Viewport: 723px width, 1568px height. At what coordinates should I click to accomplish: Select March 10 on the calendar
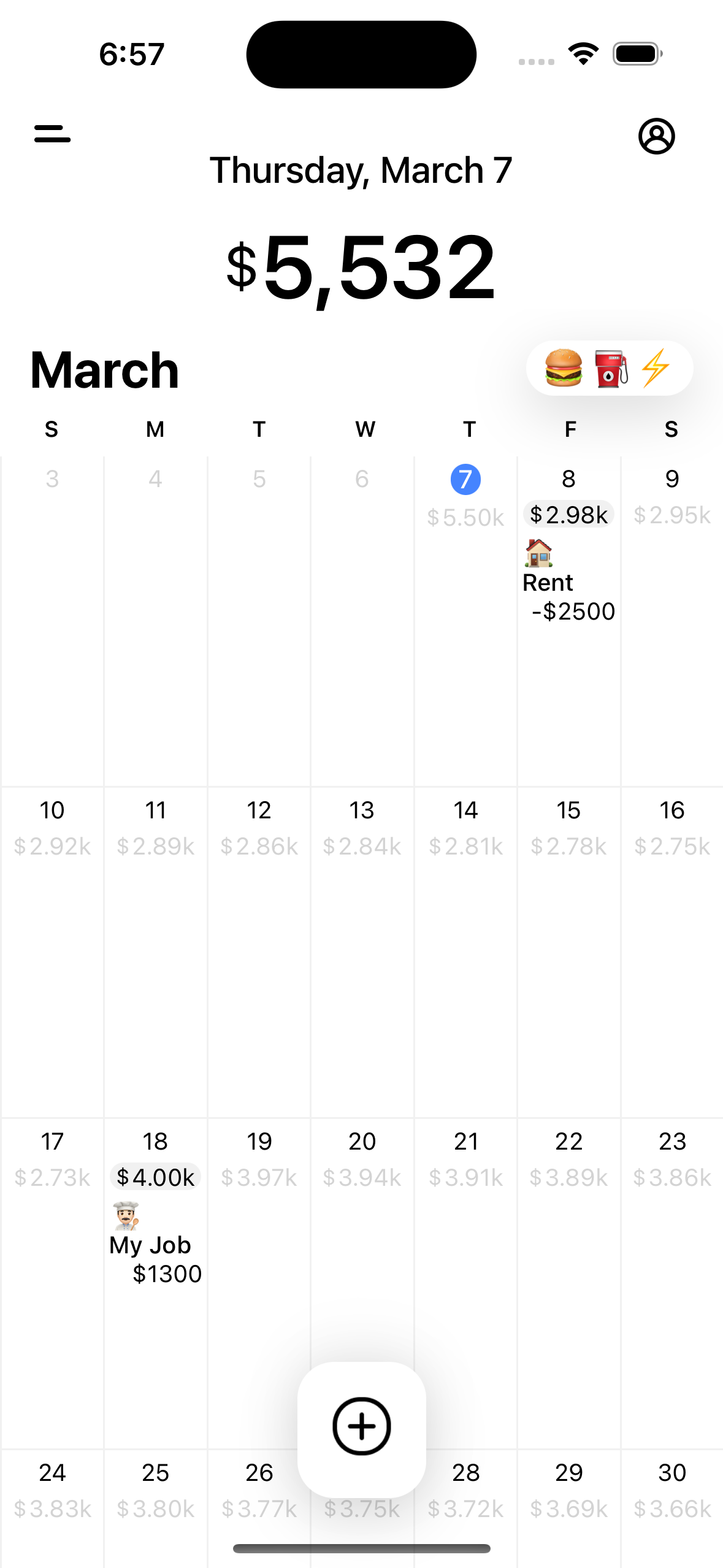click(52, 811)
